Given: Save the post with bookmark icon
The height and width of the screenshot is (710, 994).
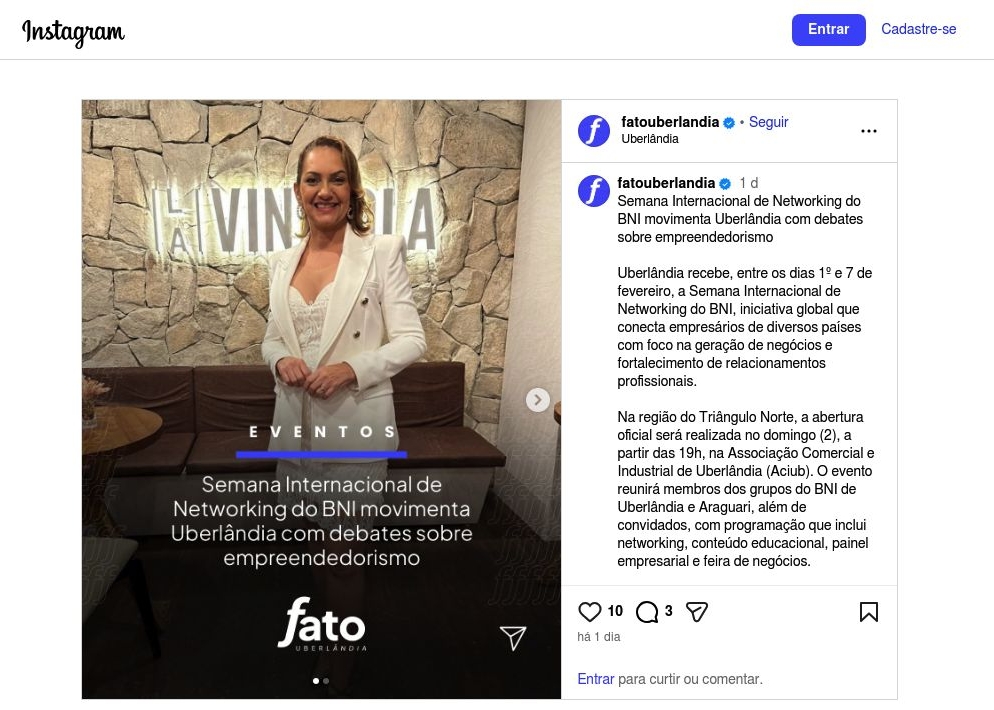Looking at the screenshot, I should click(x=868, y=612).
